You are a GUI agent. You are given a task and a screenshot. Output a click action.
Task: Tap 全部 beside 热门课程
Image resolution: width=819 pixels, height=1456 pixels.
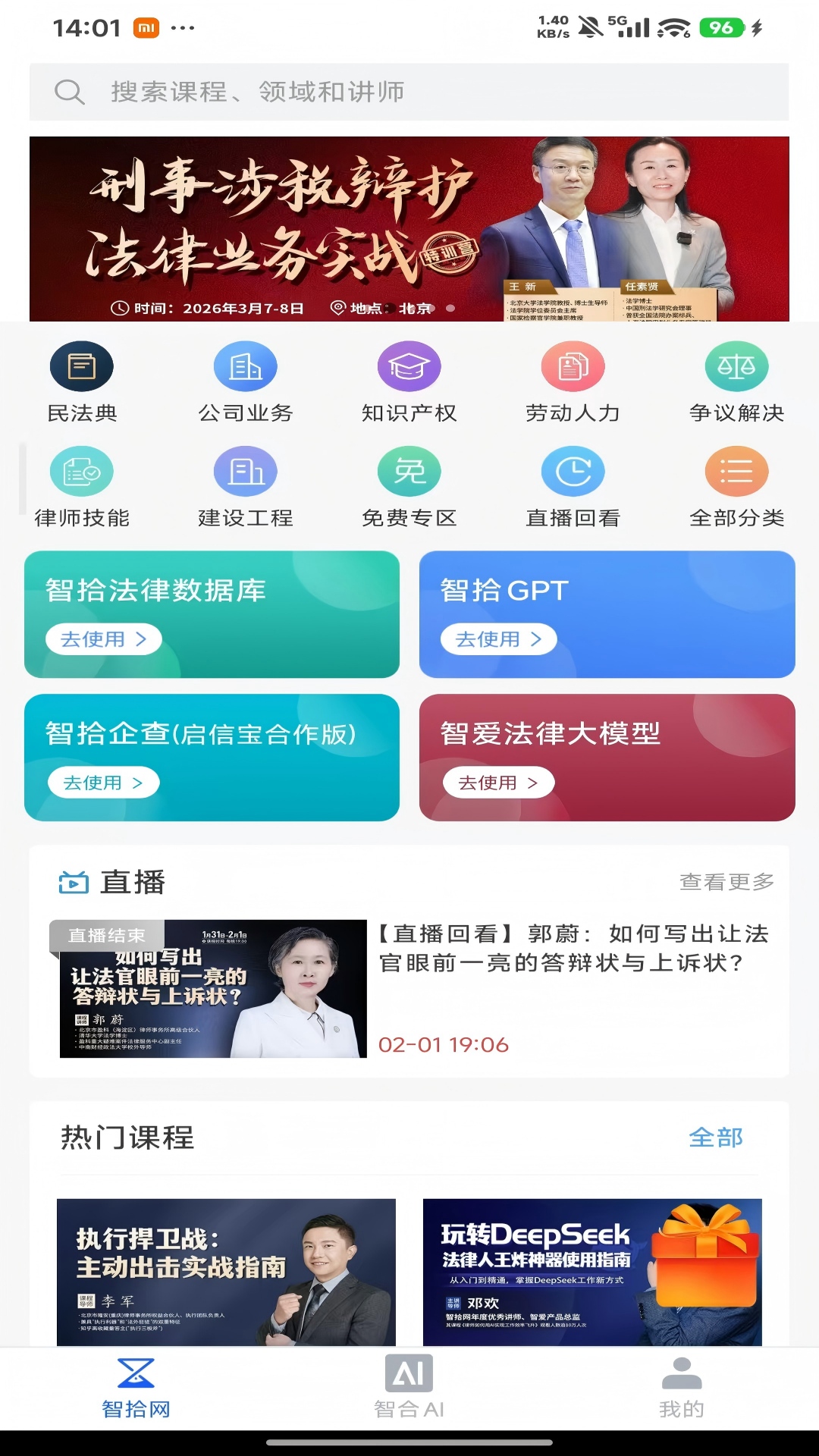[716, 1137]
